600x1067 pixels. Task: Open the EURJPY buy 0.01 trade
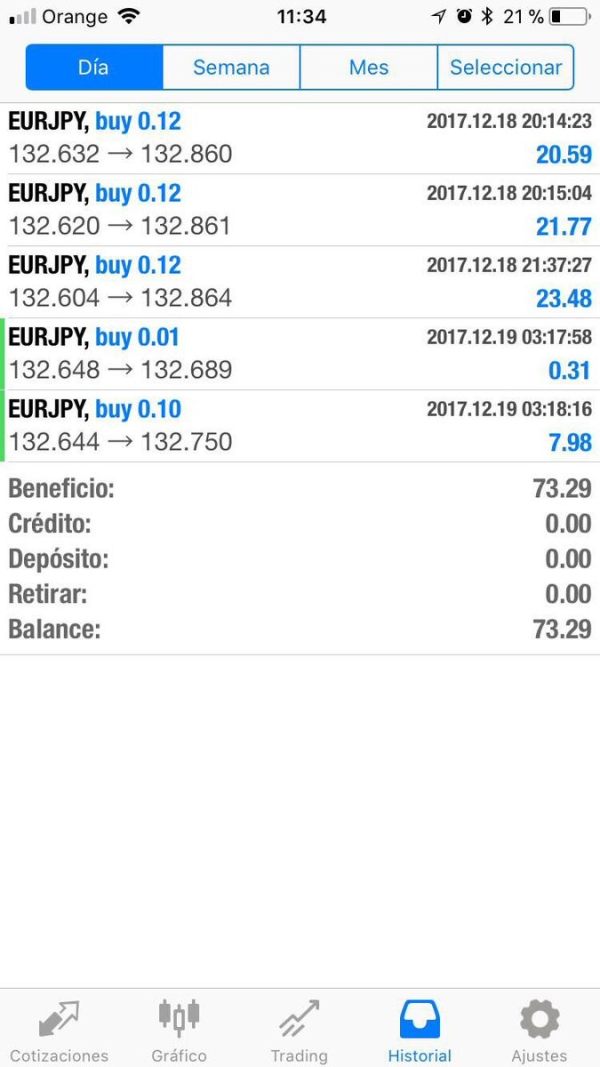coord(300,354)
